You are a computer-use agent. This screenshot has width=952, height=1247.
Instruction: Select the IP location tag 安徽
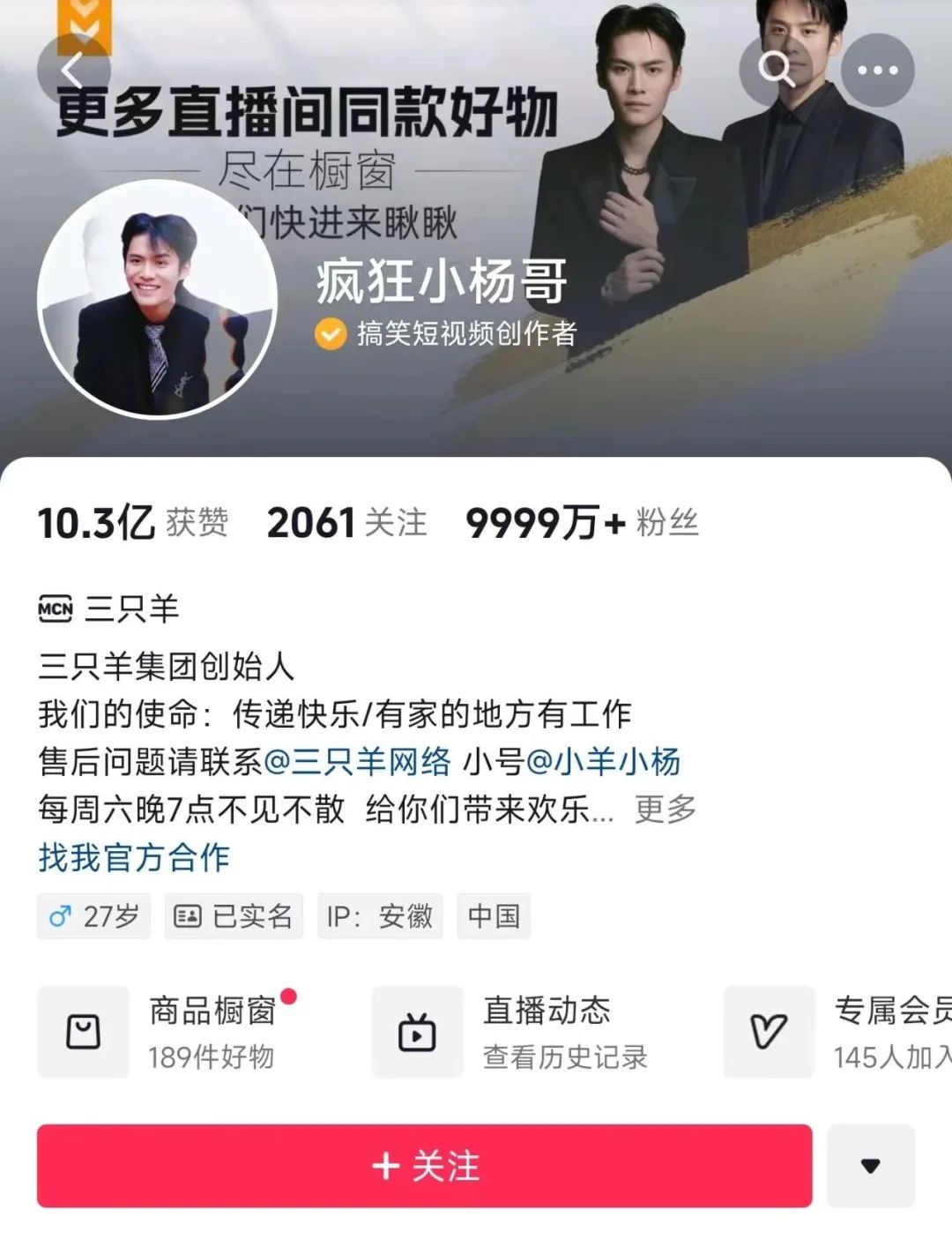(x=379, y=916)
